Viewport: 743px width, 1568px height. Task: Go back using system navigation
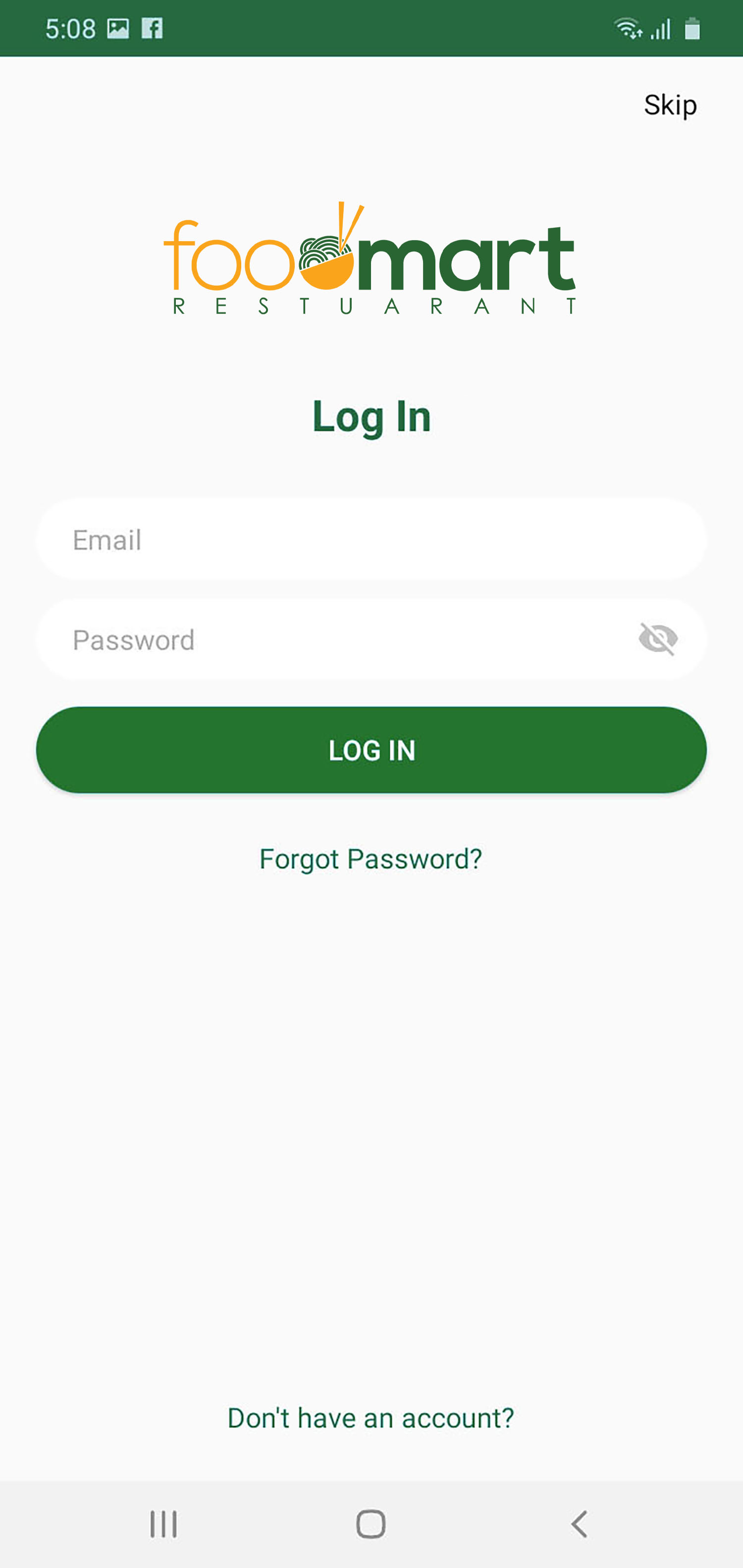tap(579, 1524)
